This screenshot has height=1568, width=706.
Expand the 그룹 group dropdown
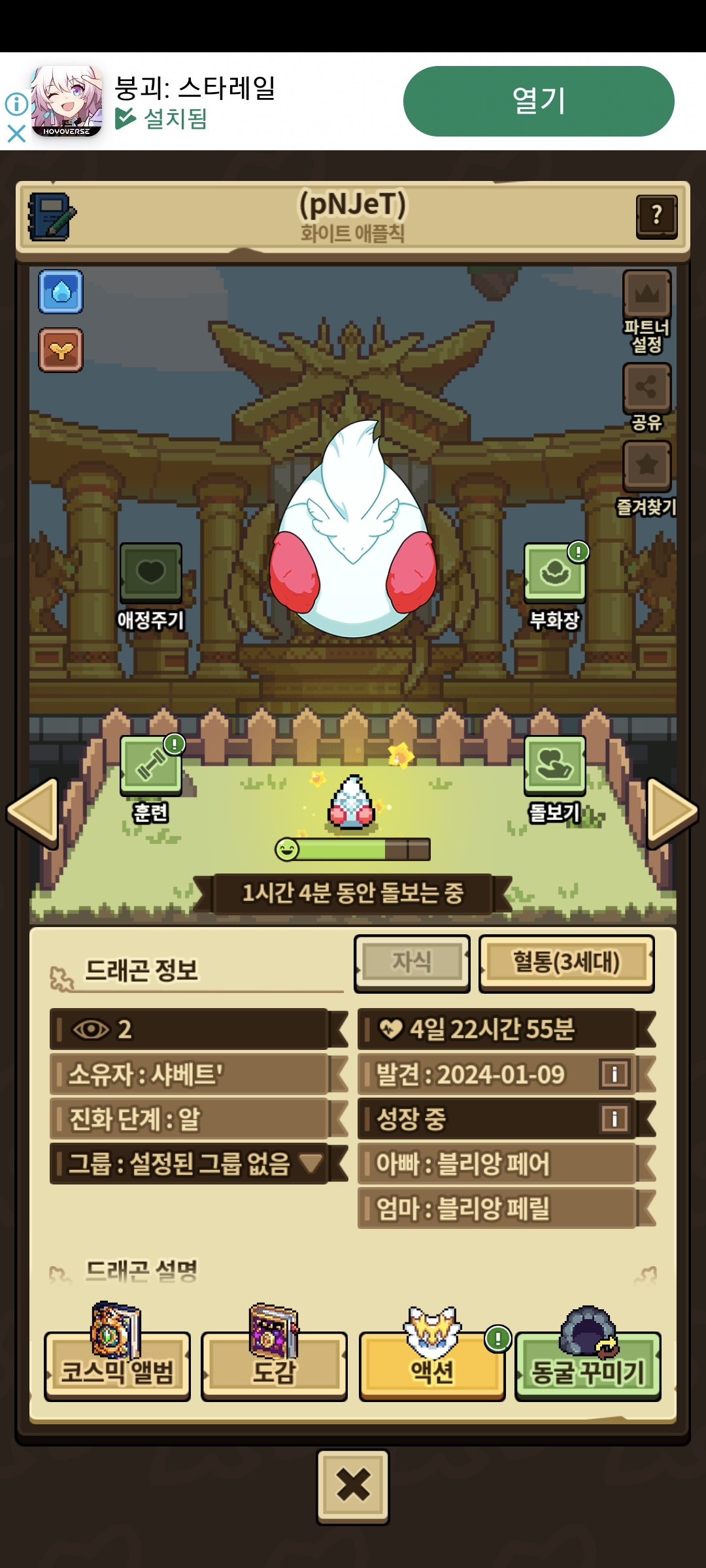pos(311,1163)
